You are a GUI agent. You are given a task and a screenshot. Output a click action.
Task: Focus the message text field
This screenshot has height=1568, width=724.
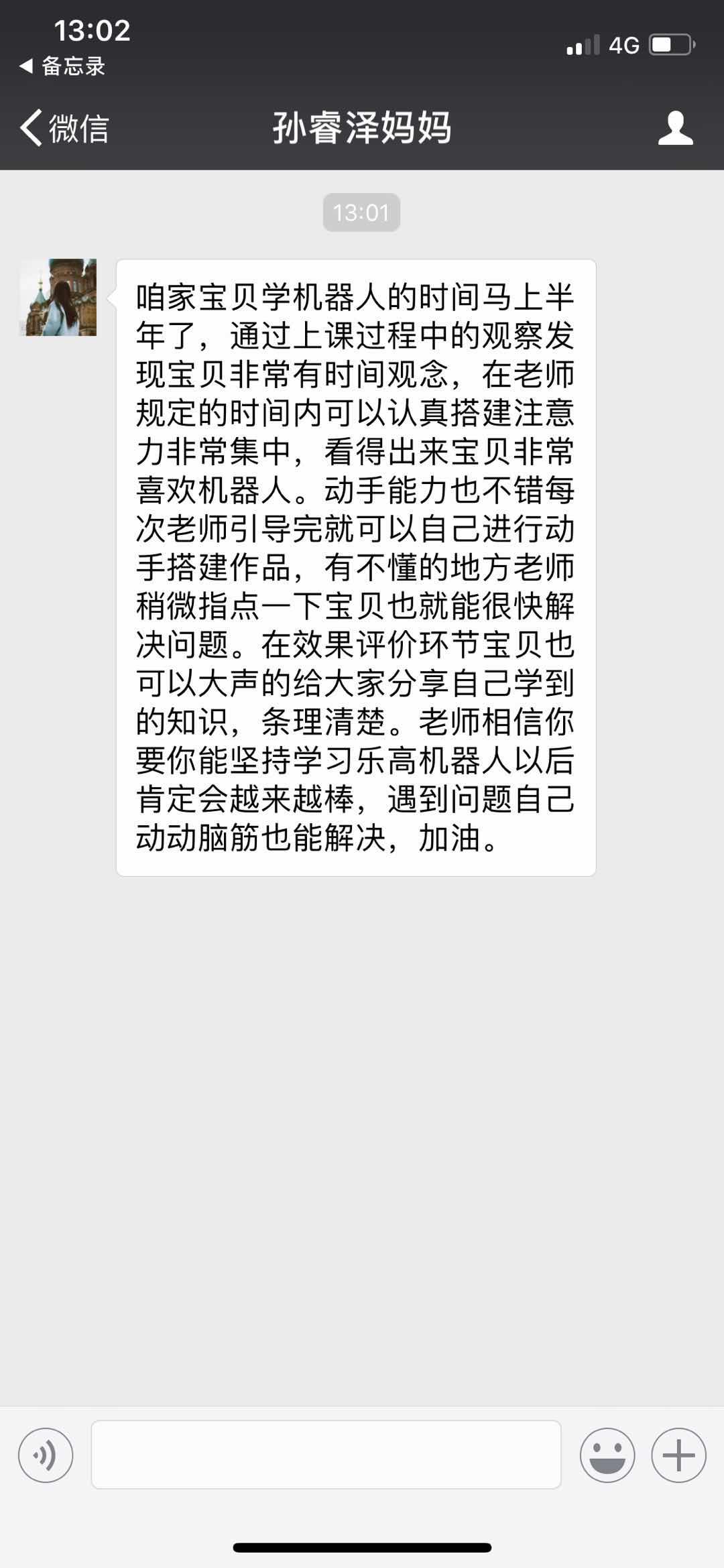coord(326,1455)
